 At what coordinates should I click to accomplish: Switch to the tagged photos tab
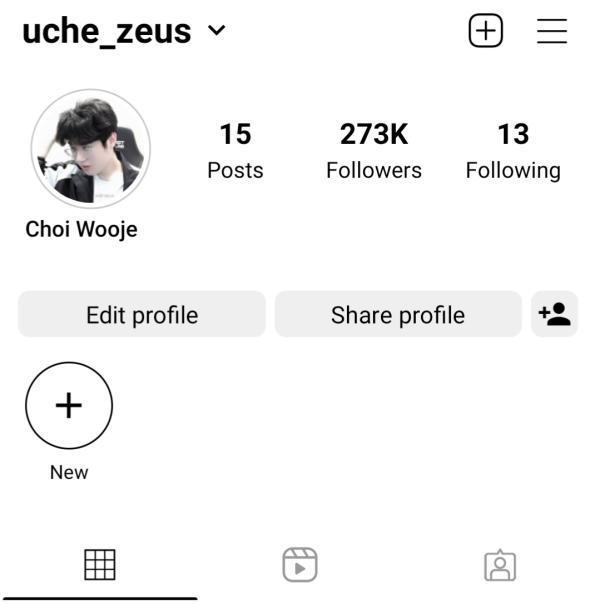(500, 565)
